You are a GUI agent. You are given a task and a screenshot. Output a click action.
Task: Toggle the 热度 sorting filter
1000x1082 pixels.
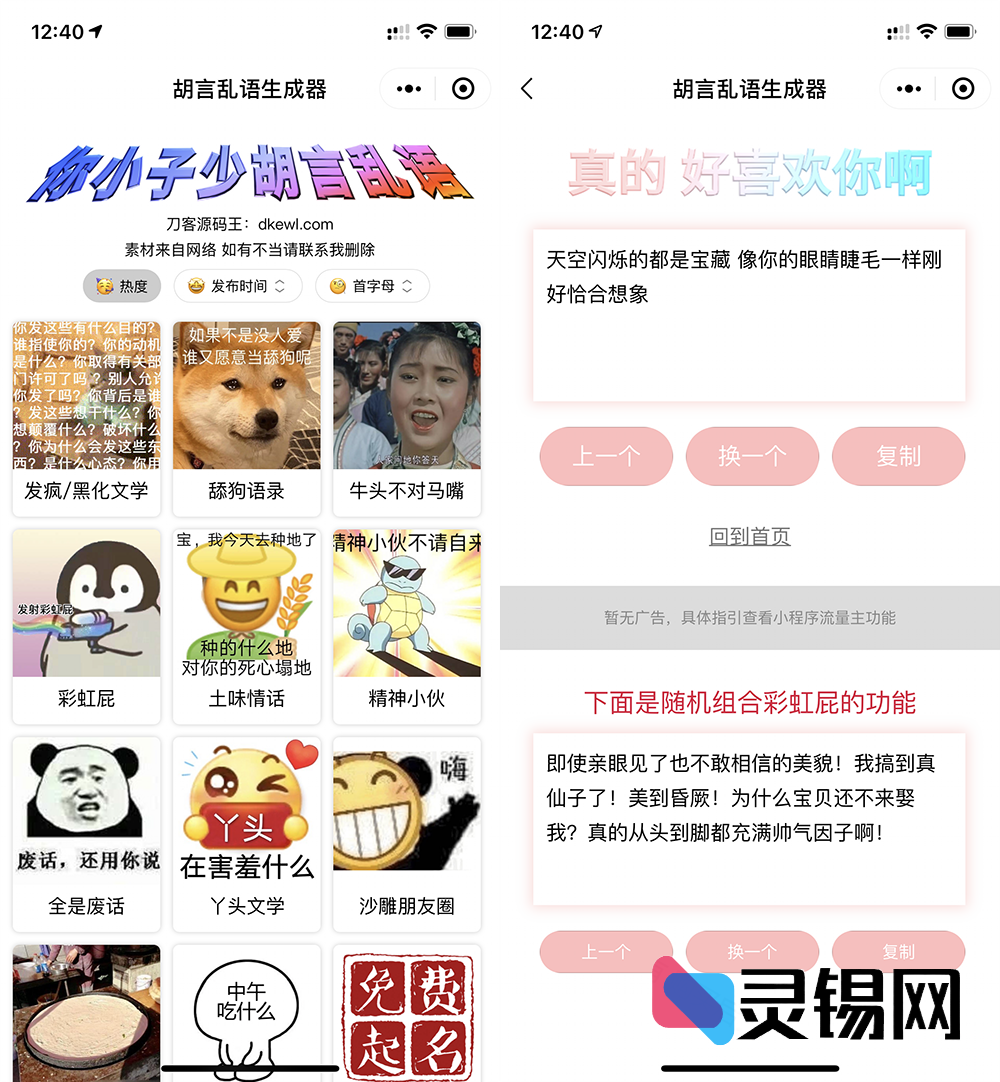(120, 286)
